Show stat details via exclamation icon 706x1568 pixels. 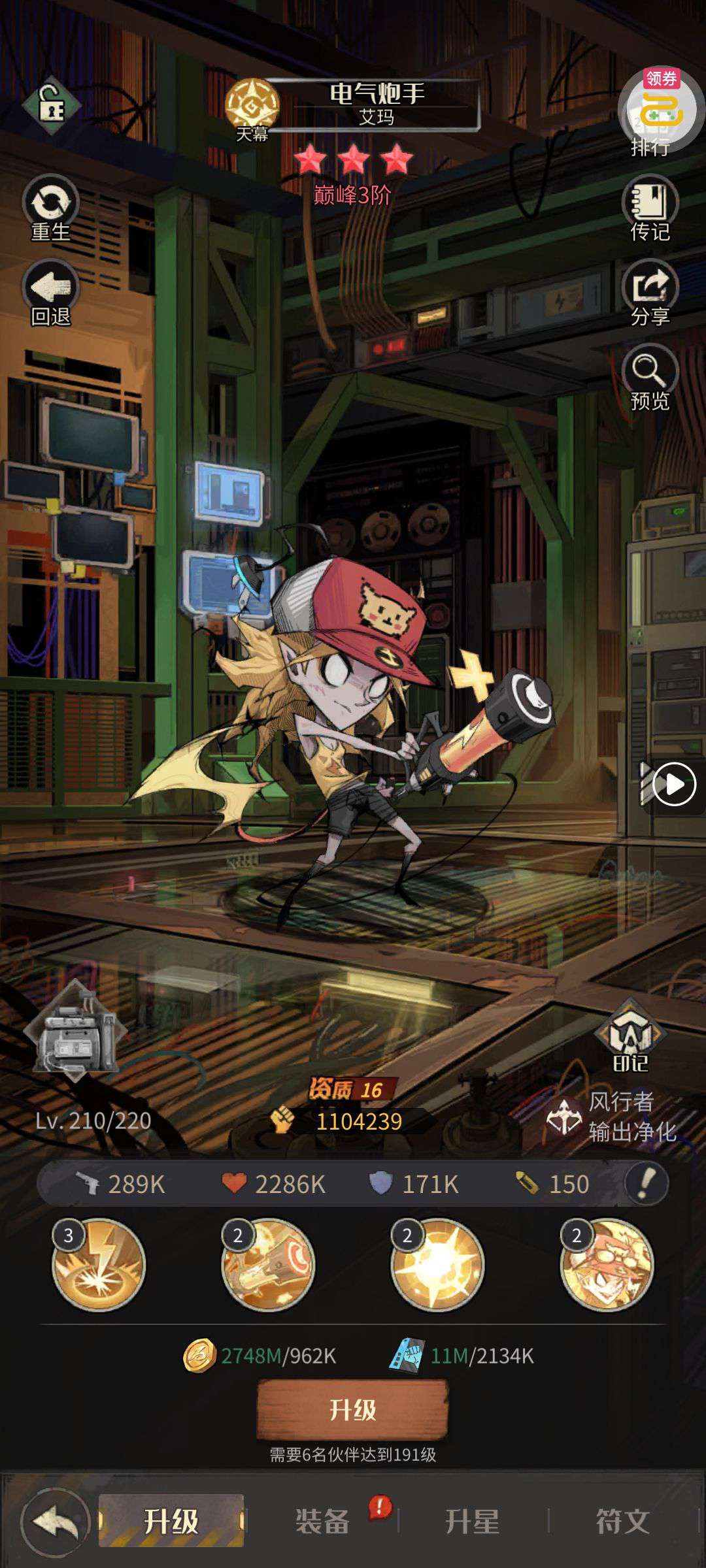pyautogui.click(x=646, y=1183)
